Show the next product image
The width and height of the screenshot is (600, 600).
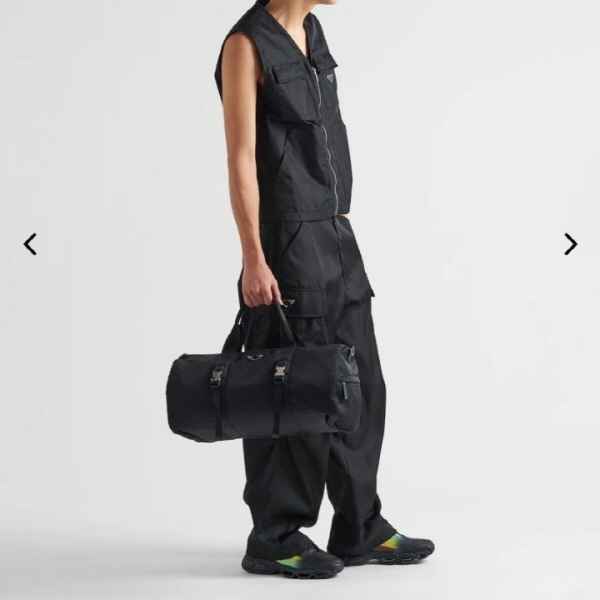(570, 244)
